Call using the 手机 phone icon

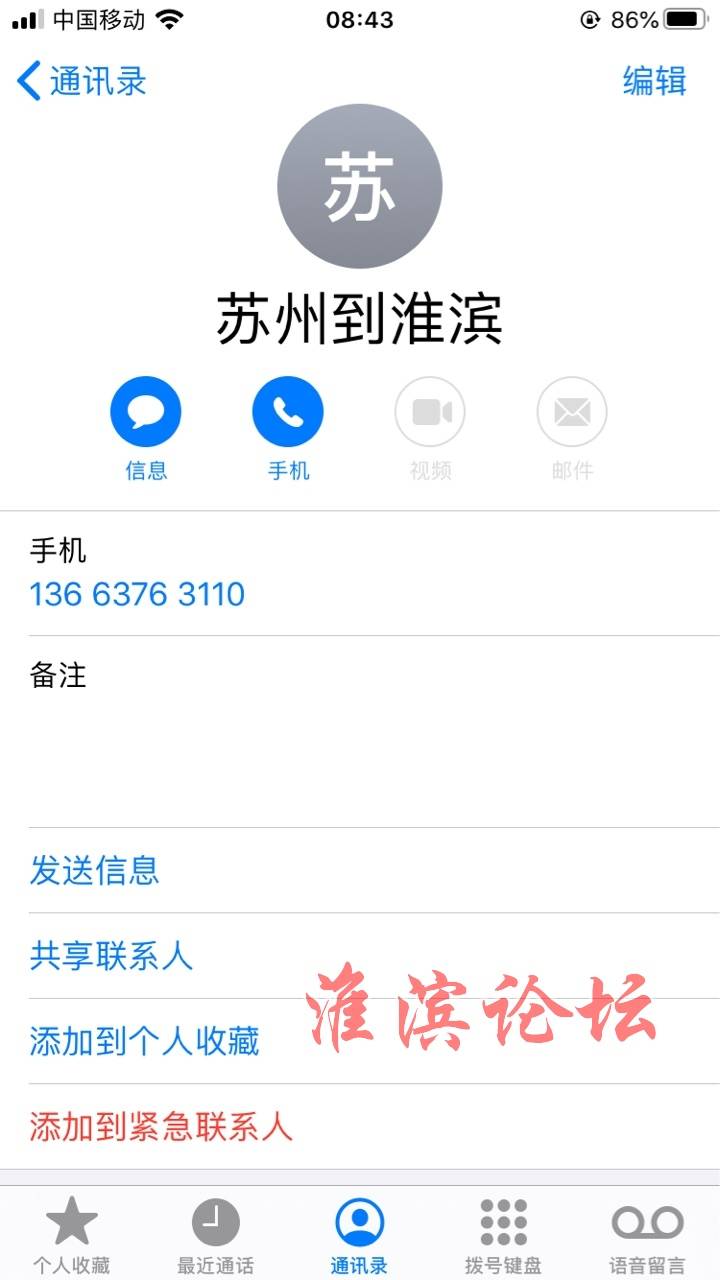click(x=288, y=411)
